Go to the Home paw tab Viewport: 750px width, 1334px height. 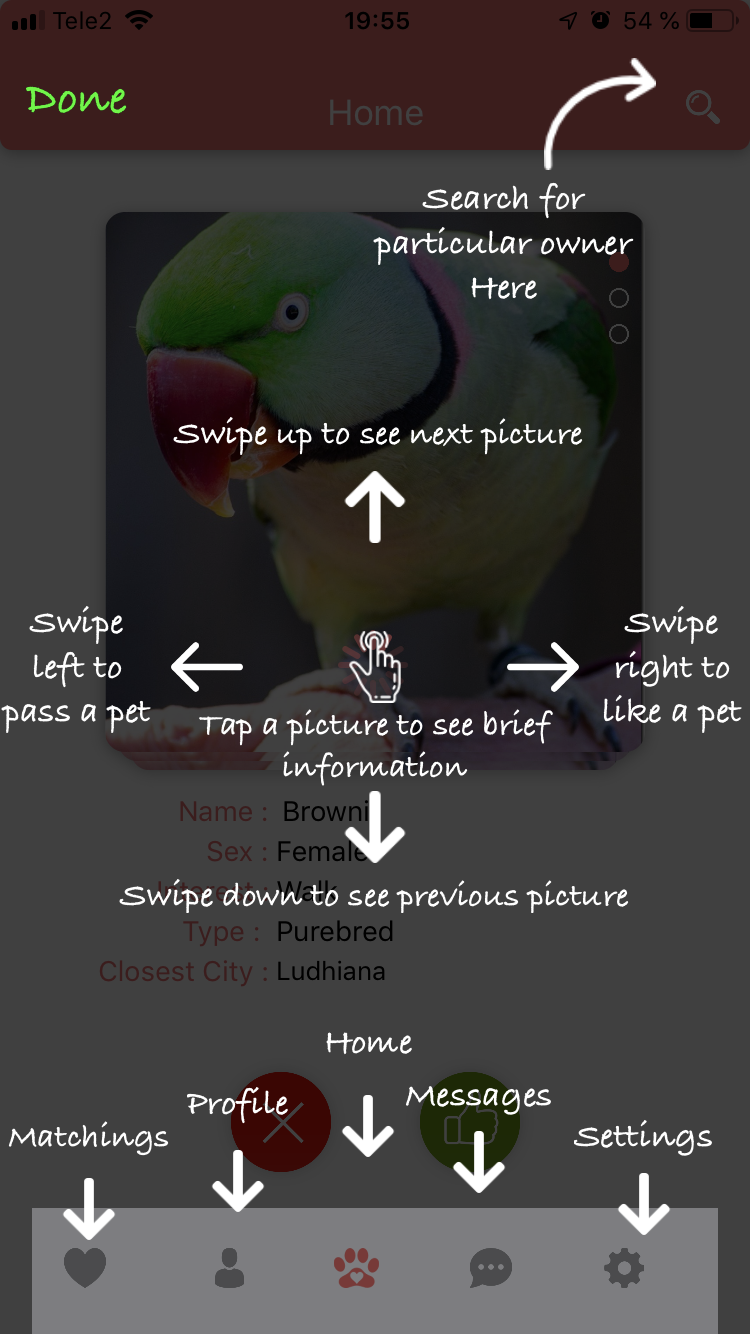(x=356, y=1268)
